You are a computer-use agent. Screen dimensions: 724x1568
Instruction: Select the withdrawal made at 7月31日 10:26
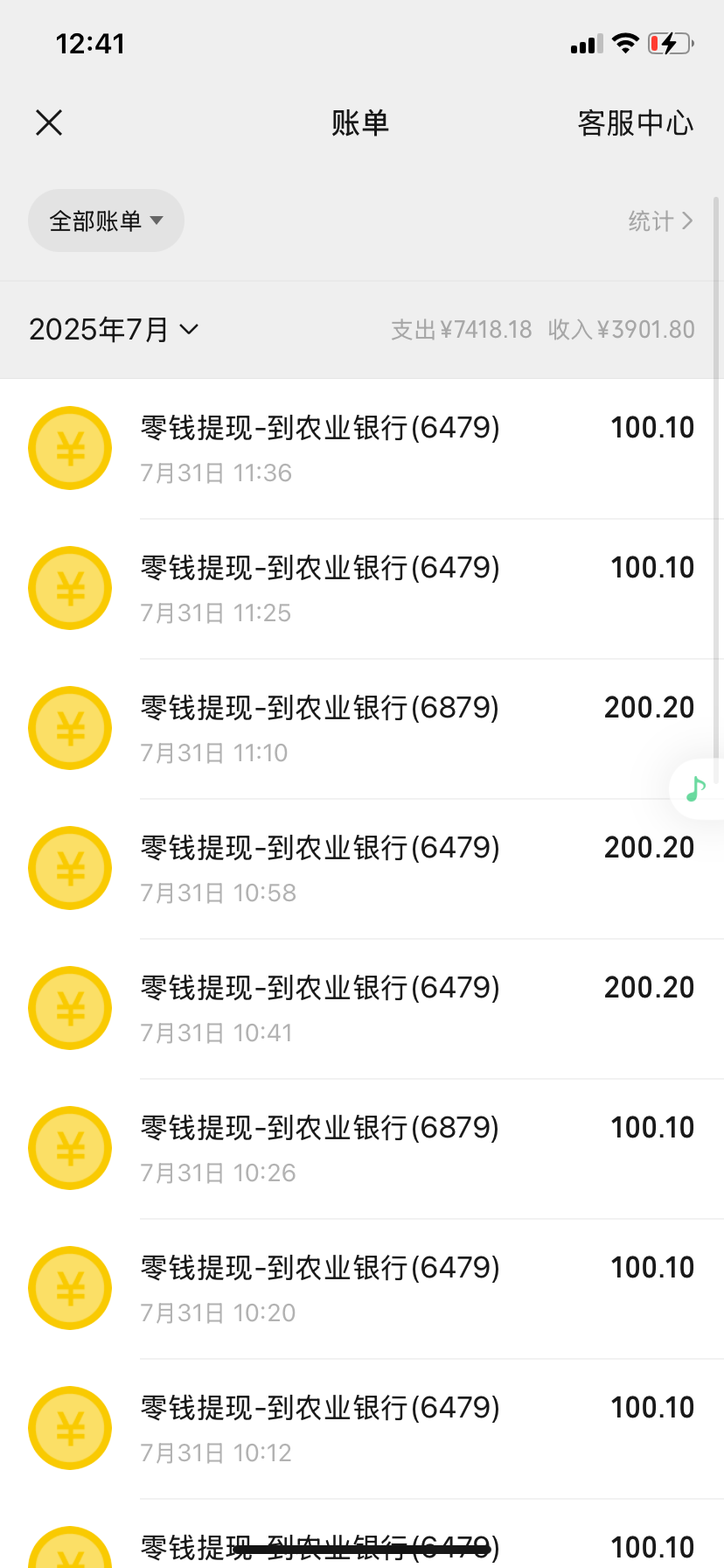[x=362, y=1148]
